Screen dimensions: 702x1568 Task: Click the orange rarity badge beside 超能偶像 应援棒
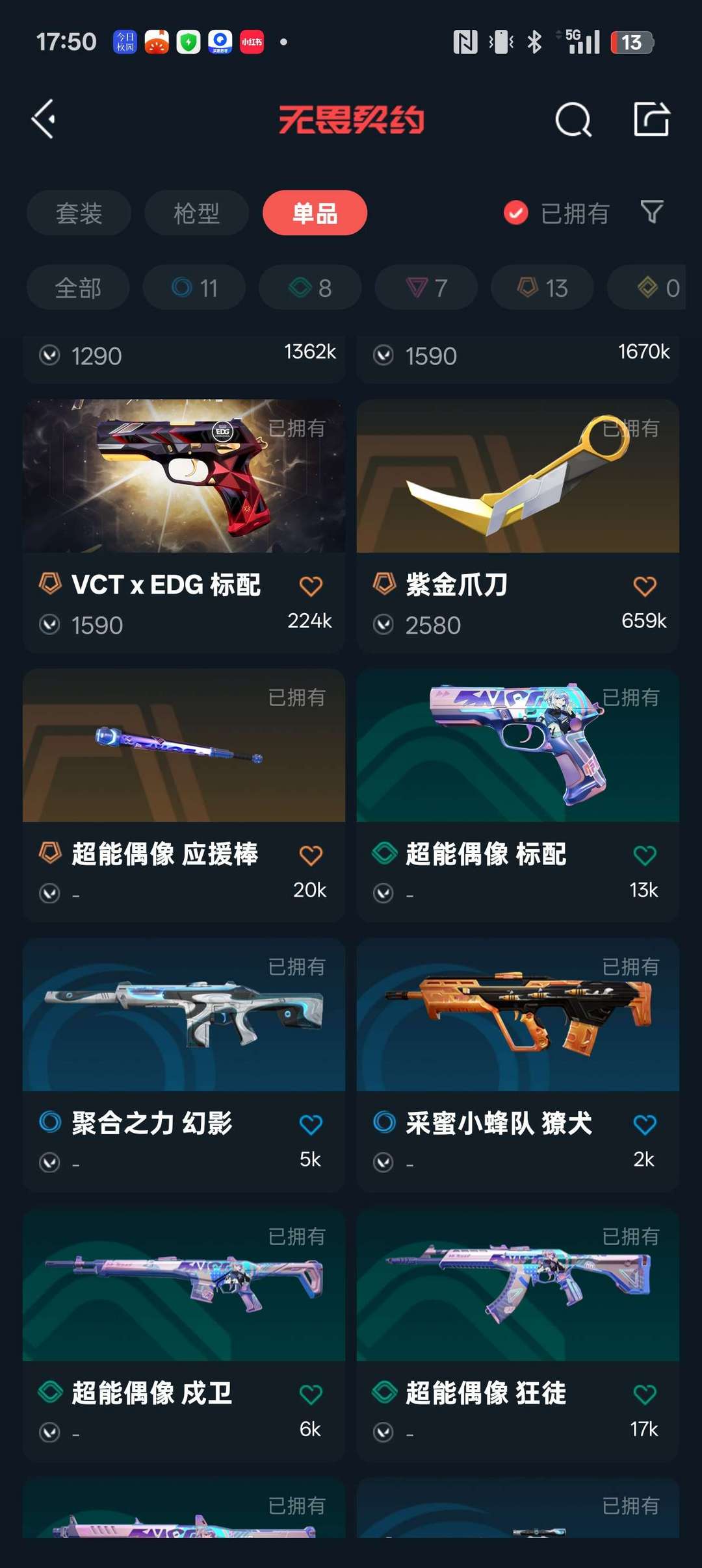tap(49, 856)
